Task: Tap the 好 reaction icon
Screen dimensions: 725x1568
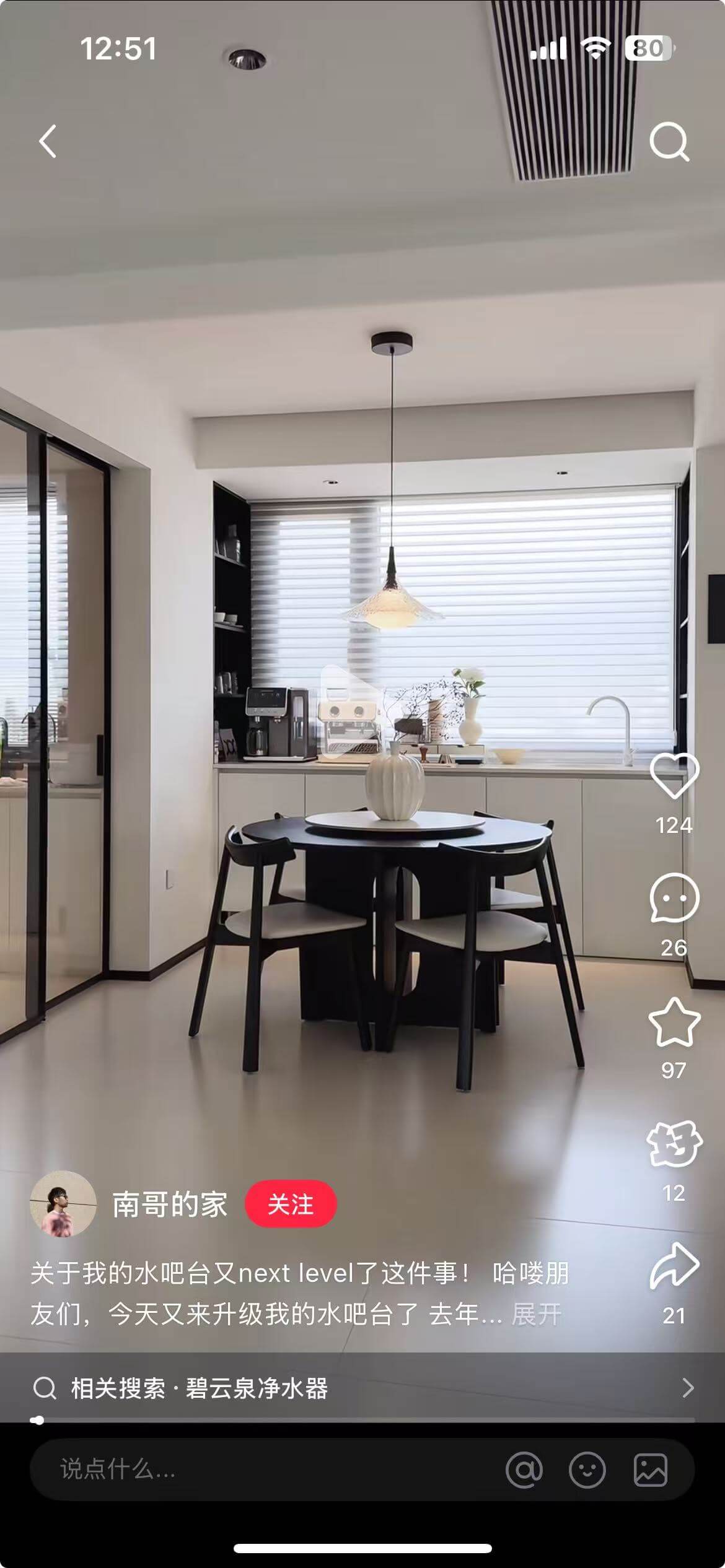Action: coord(674,1144)
